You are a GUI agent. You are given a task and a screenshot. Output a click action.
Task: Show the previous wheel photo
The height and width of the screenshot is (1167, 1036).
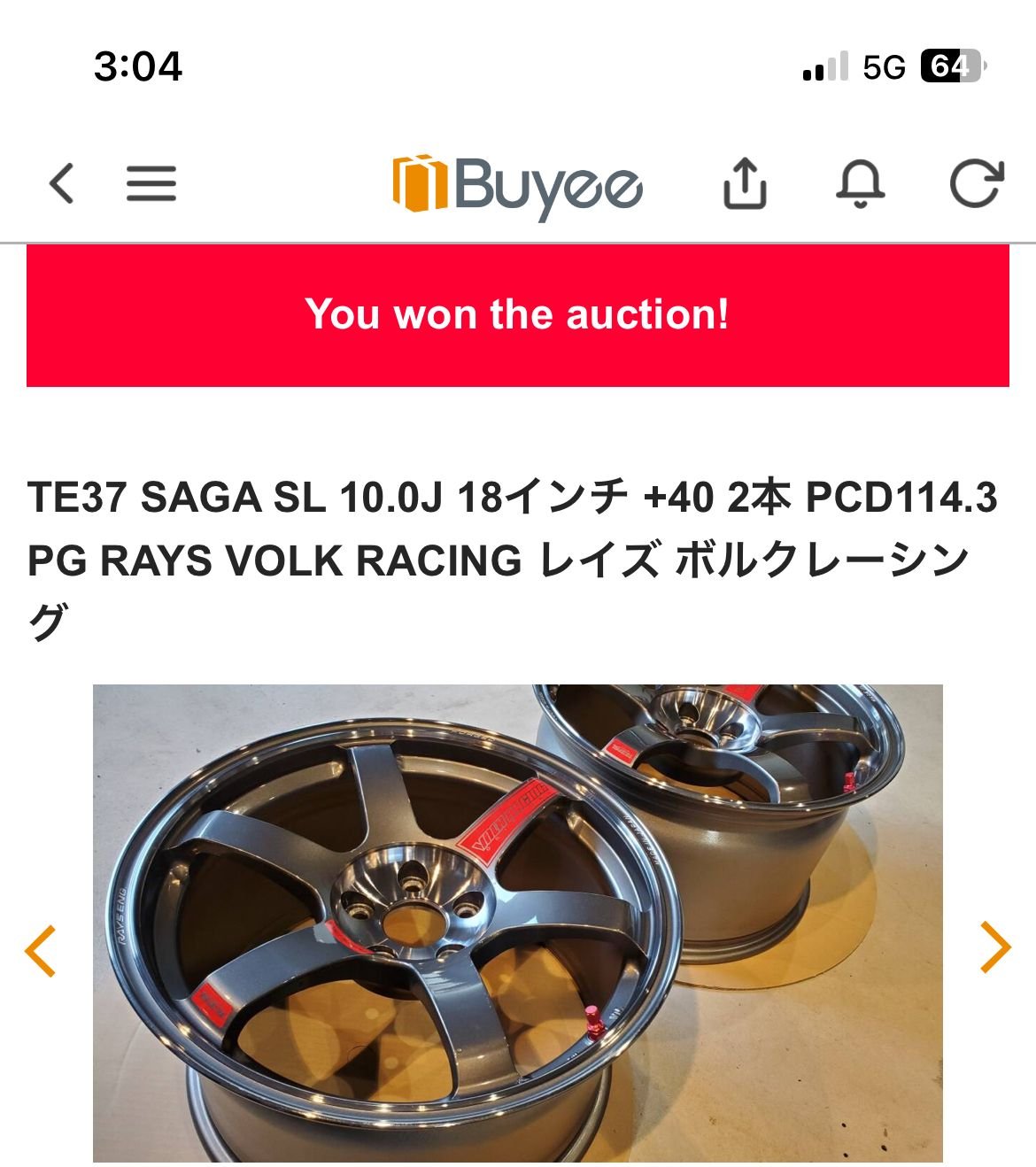click(41, 951)
